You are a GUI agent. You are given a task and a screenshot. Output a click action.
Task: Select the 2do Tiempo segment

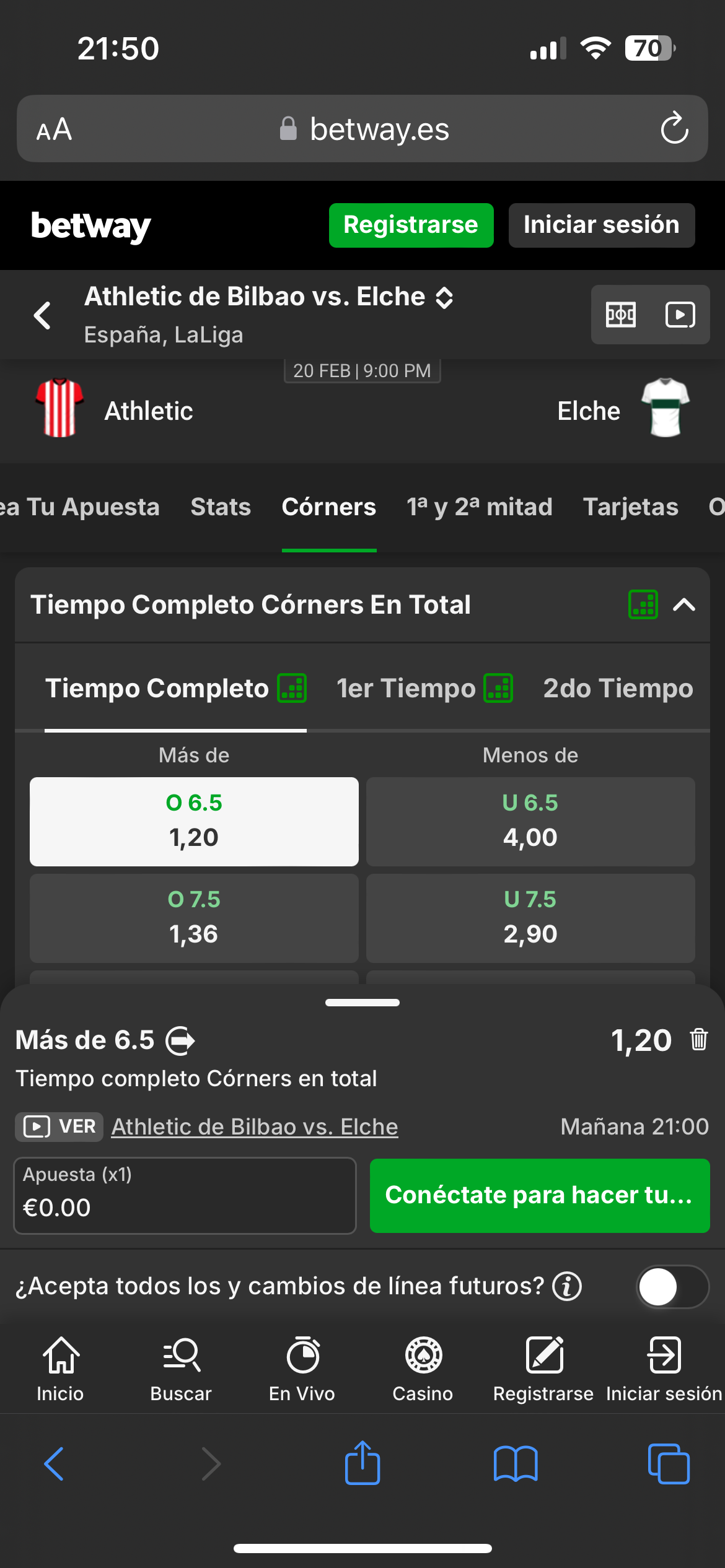[618, 689]
